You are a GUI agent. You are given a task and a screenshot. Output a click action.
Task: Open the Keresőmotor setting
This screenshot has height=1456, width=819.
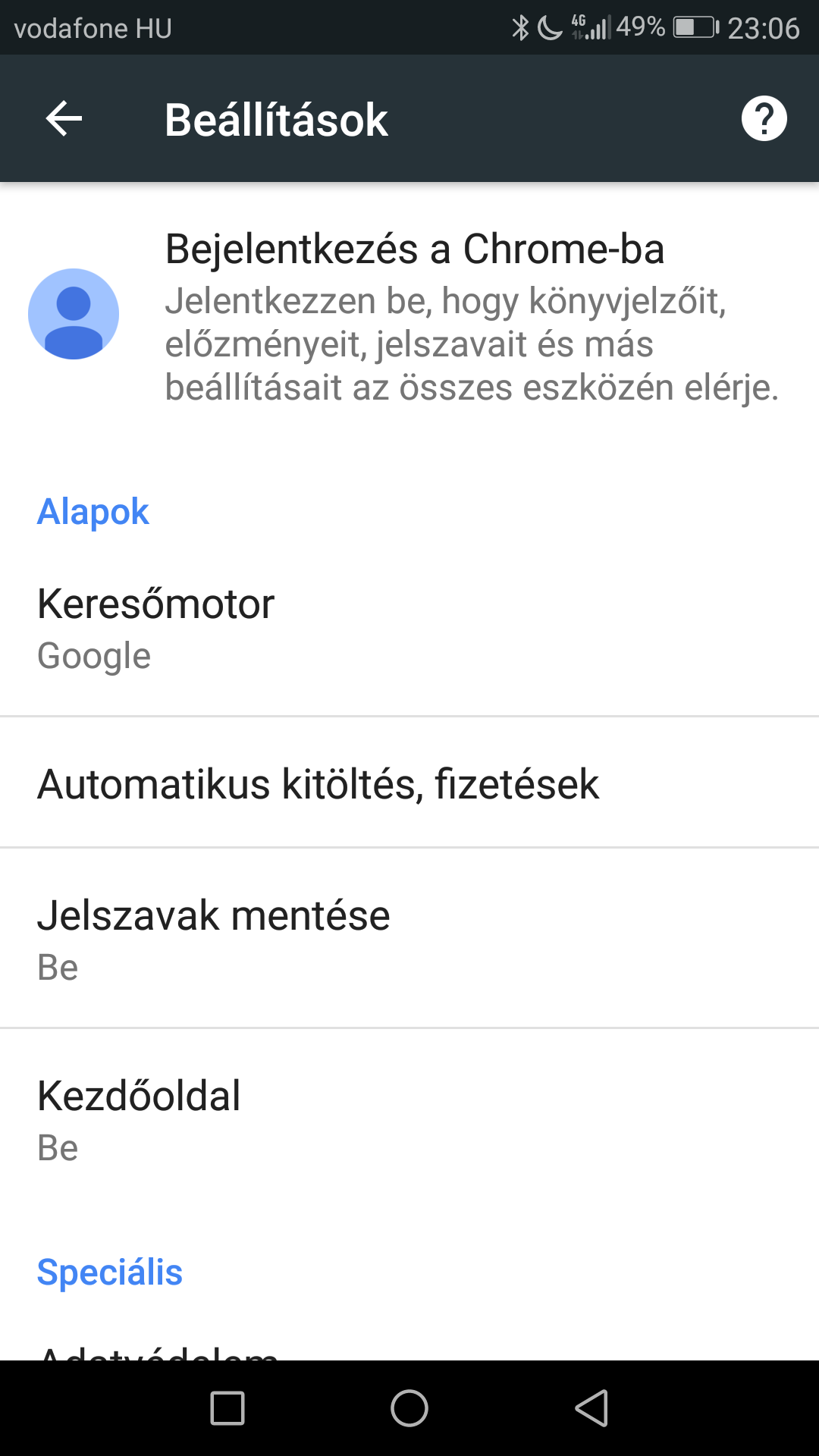[409, 628]
